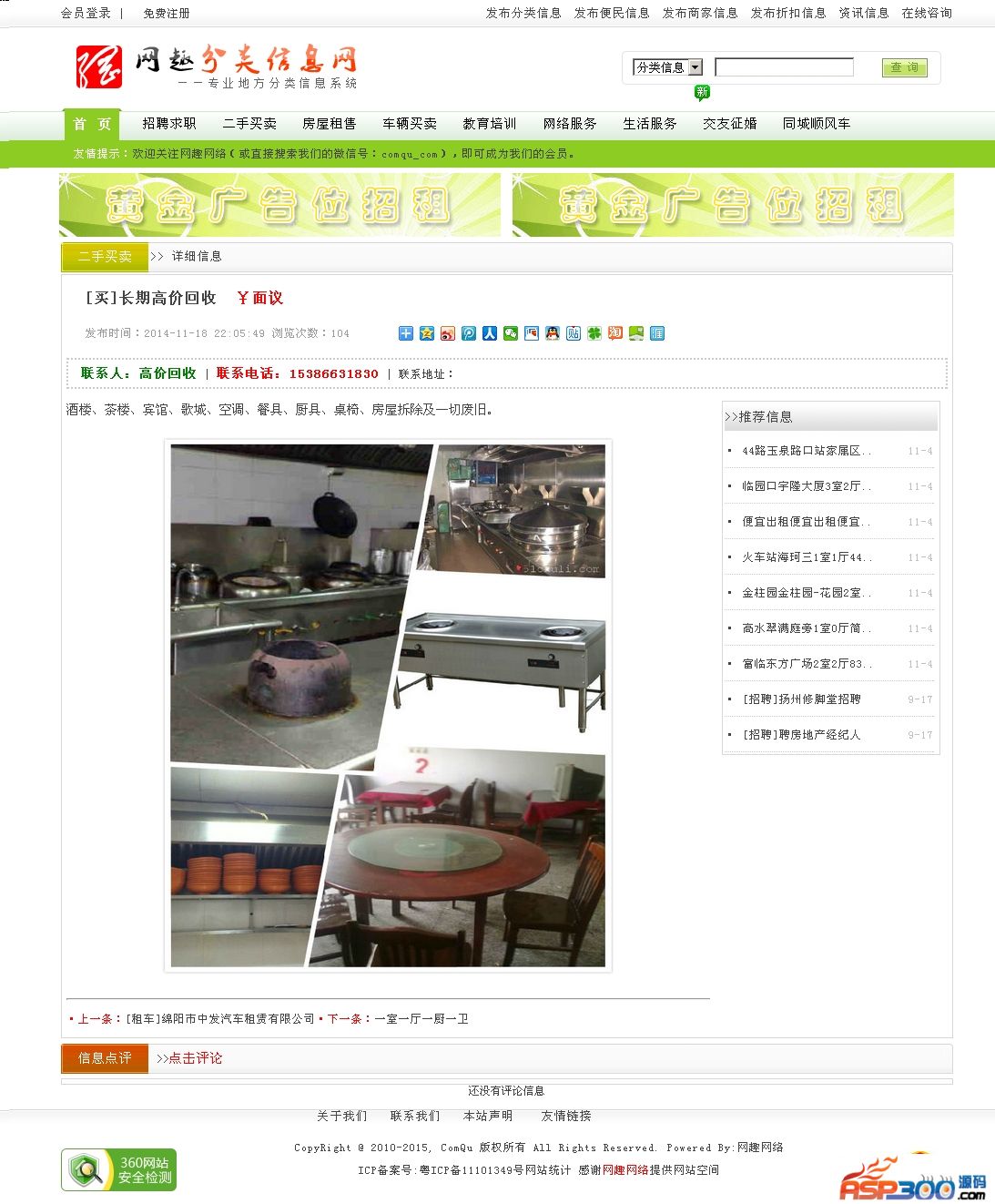Go to next post 一室一厅一厨一卫
995x1204 pixels.
coord(421,1019)
